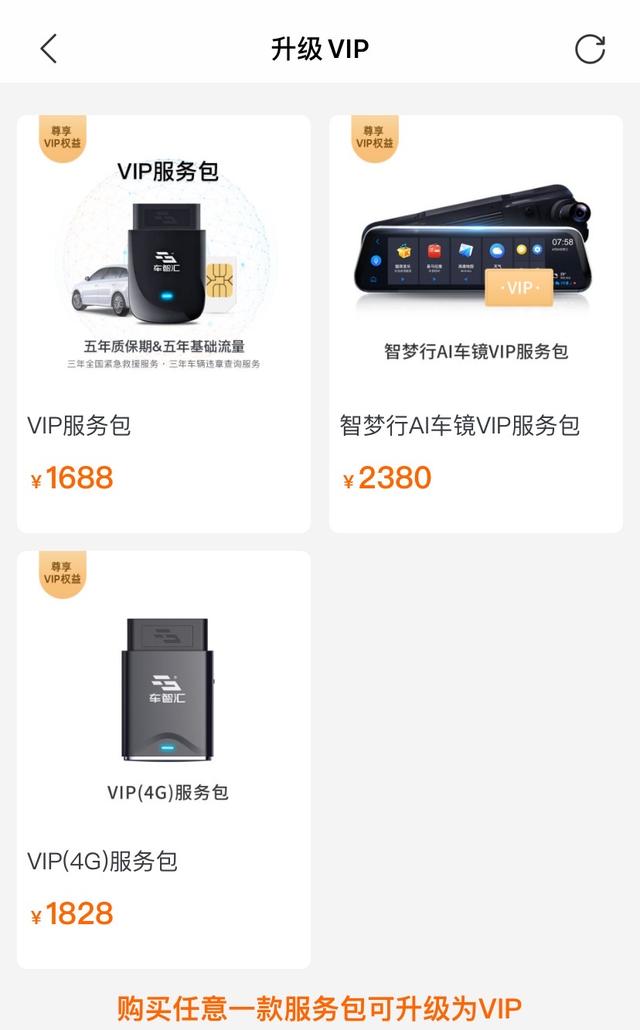View the VIP(4G)服务包 card priced ¥1828
The width and height of the screenshot is (640, 1030).
click(164, 760)
